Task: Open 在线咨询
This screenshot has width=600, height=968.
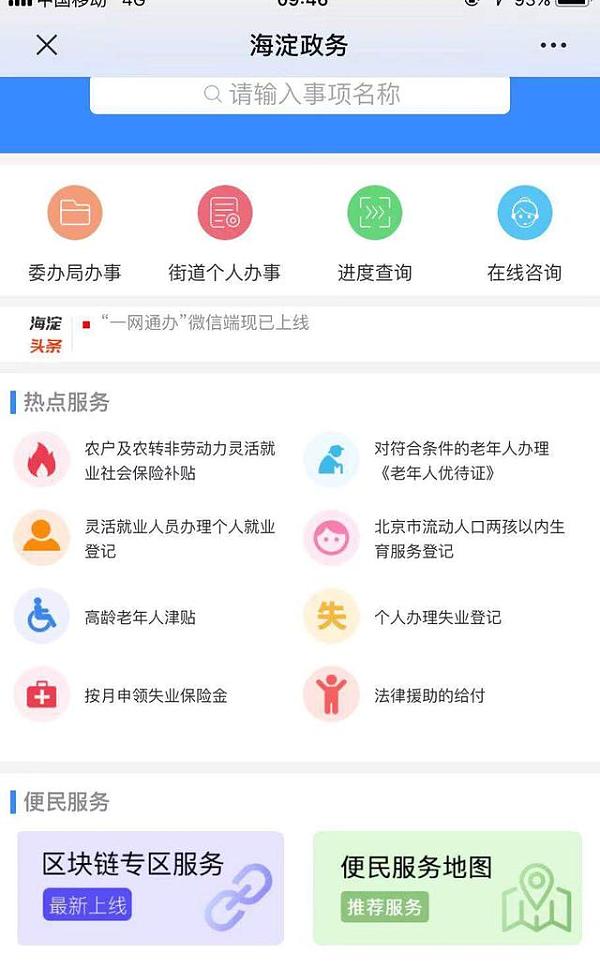Action: point(524,232)
